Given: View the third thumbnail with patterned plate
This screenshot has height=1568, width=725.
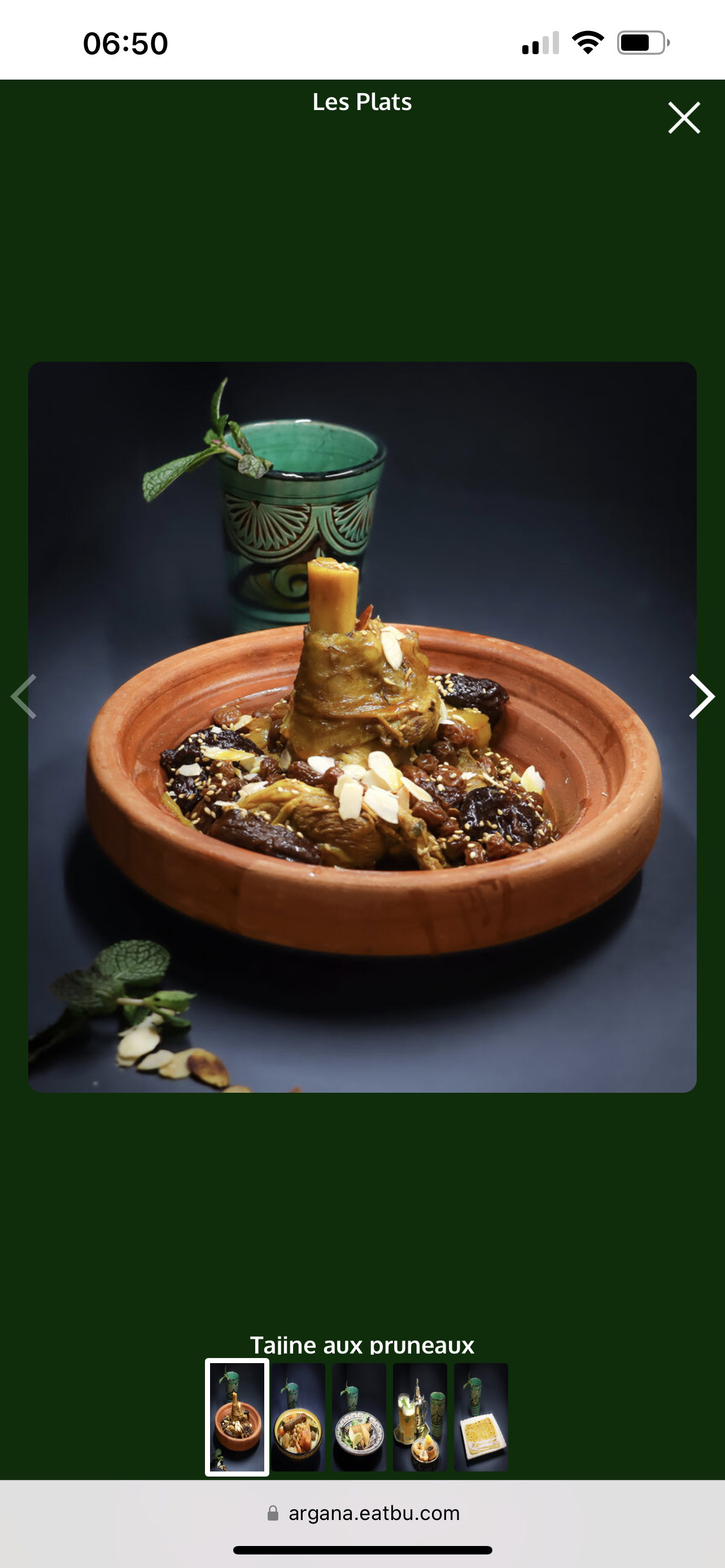Looking at the screenshot, I should [359, 1417].
